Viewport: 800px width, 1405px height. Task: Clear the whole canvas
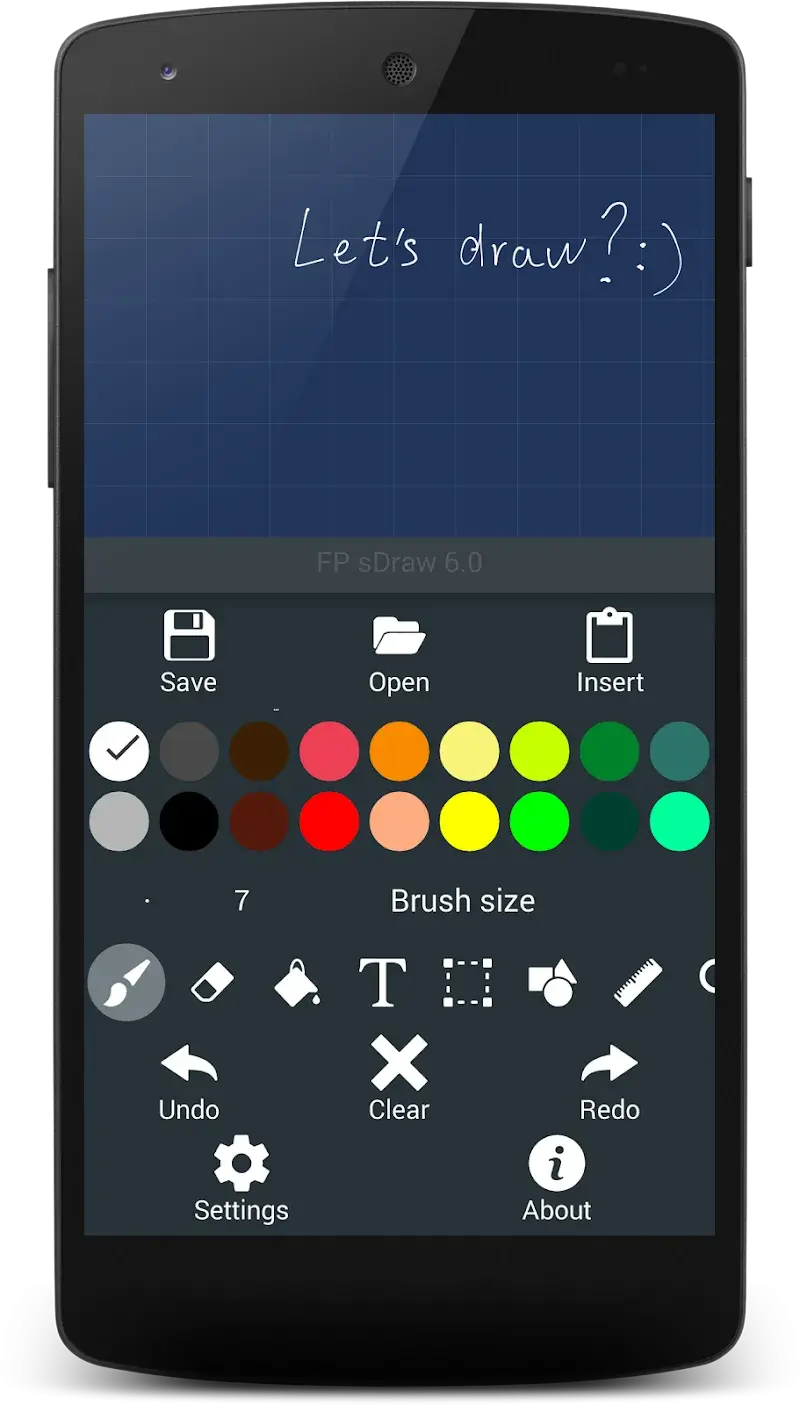(x=399, y=1080)
